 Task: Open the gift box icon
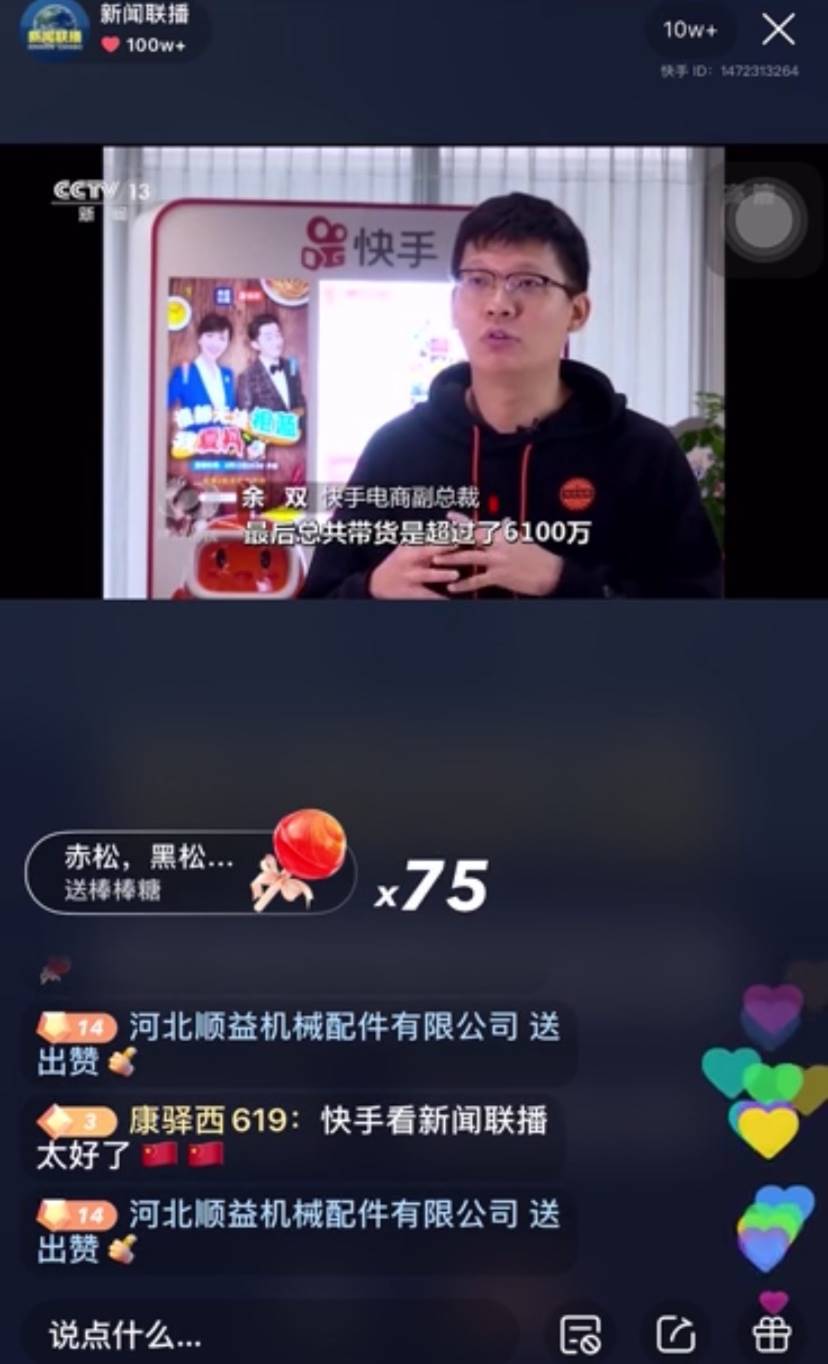pyautogui.click(x=771, y=1333)
